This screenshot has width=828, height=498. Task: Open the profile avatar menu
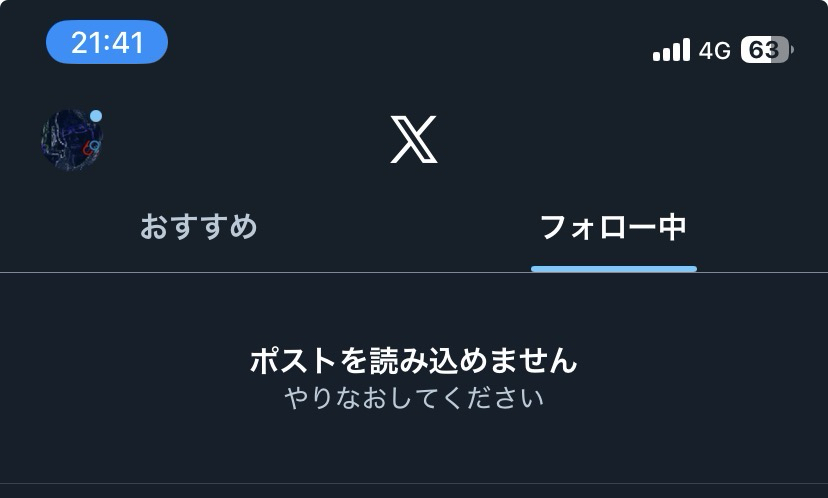[71, 141]
